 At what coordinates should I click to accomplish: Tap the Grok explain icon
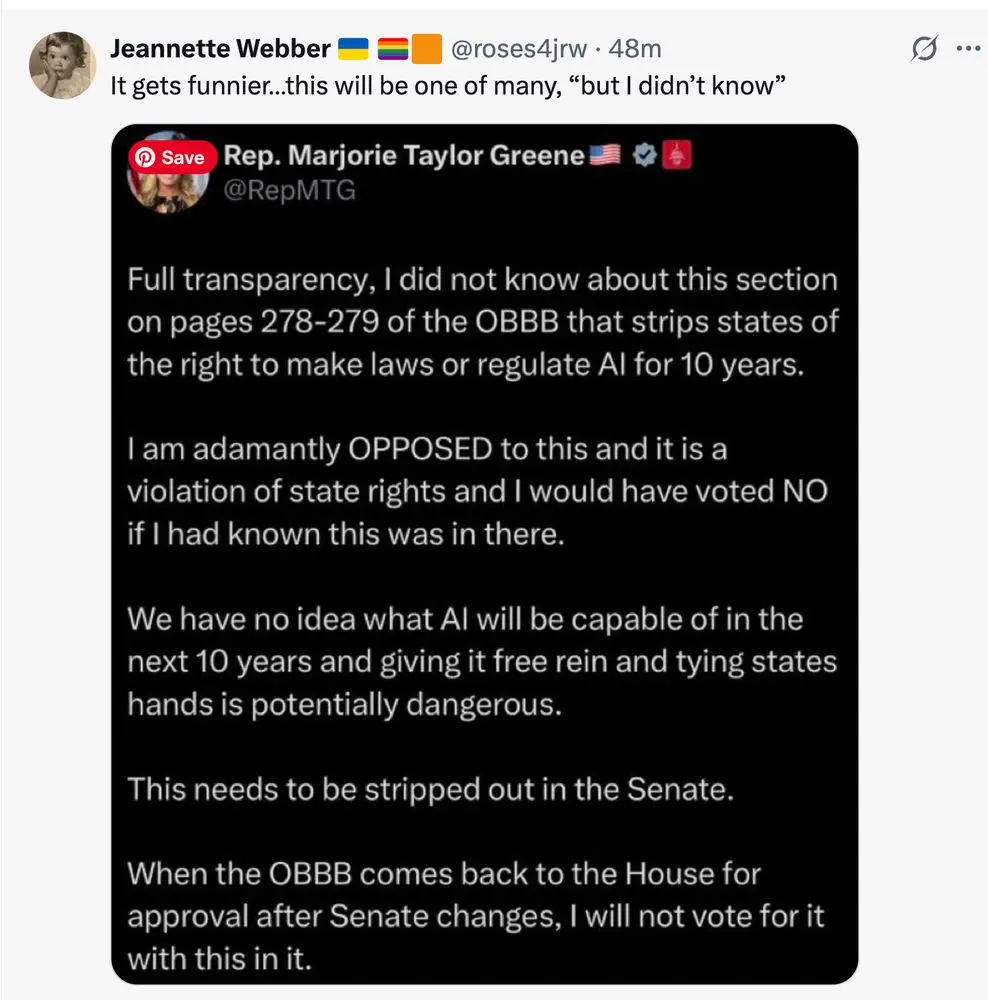coord(924,49)
